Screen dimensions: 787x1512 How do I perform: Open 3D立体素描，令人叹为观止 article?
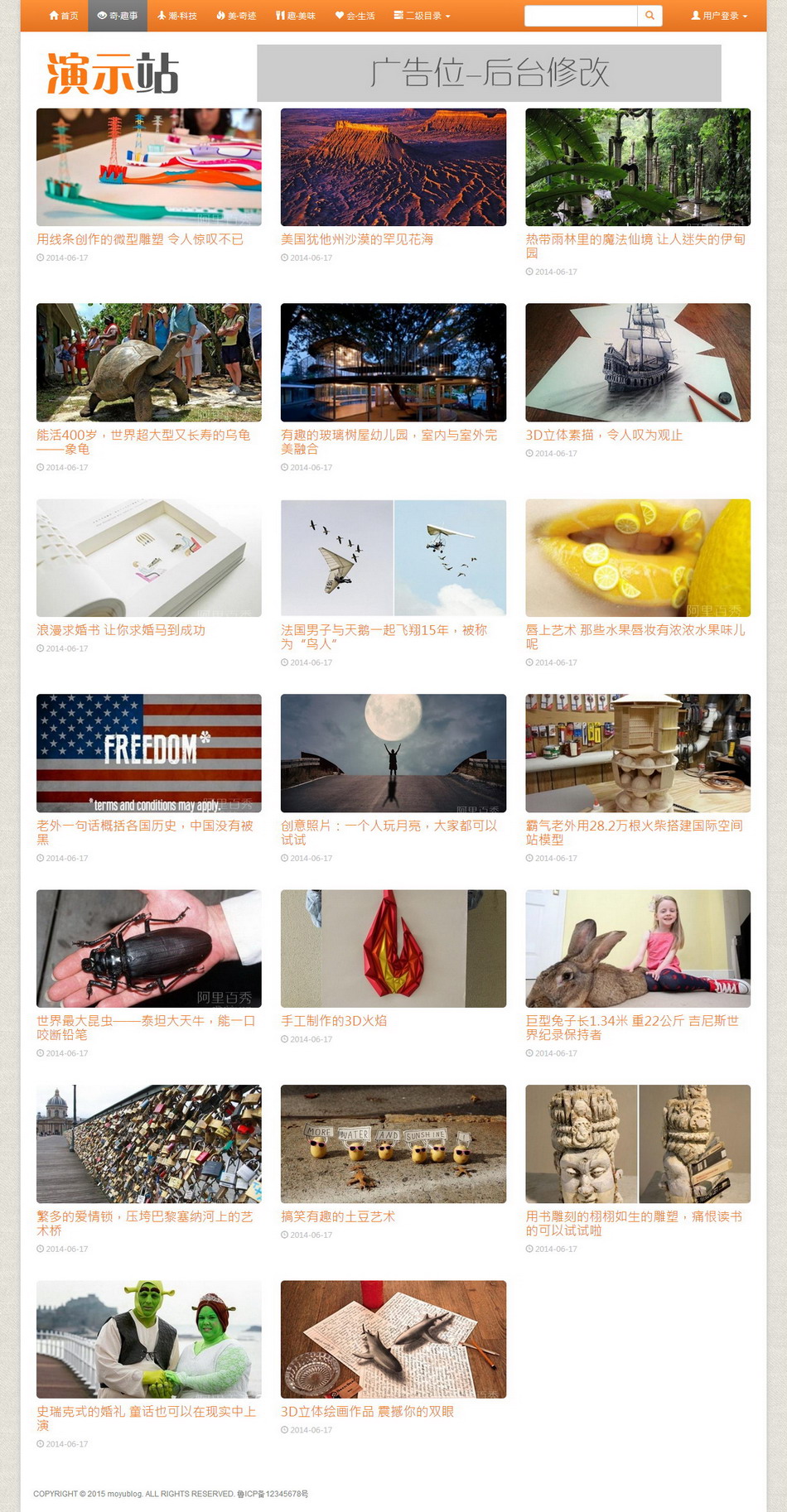pyautogui.click(x=604, y=435)
